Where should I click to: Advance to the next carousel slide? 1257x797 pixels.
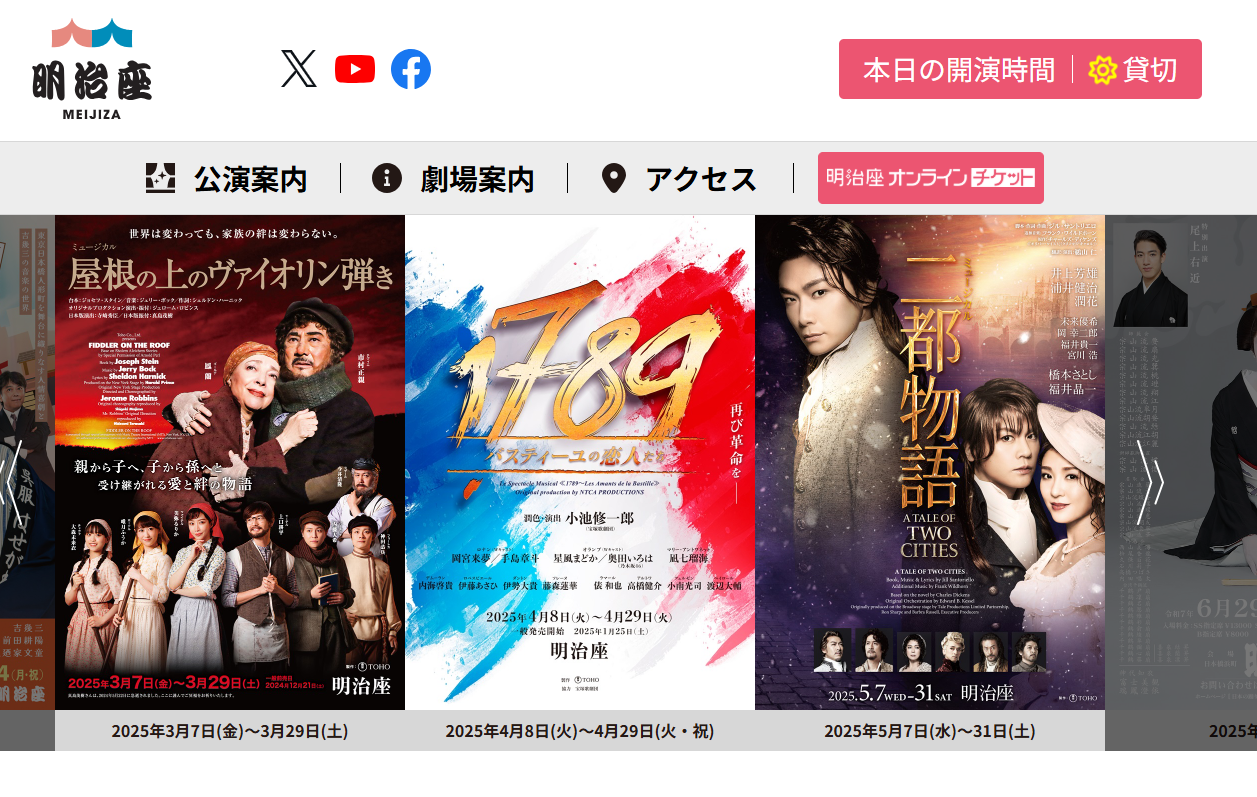click(1150, 482)
